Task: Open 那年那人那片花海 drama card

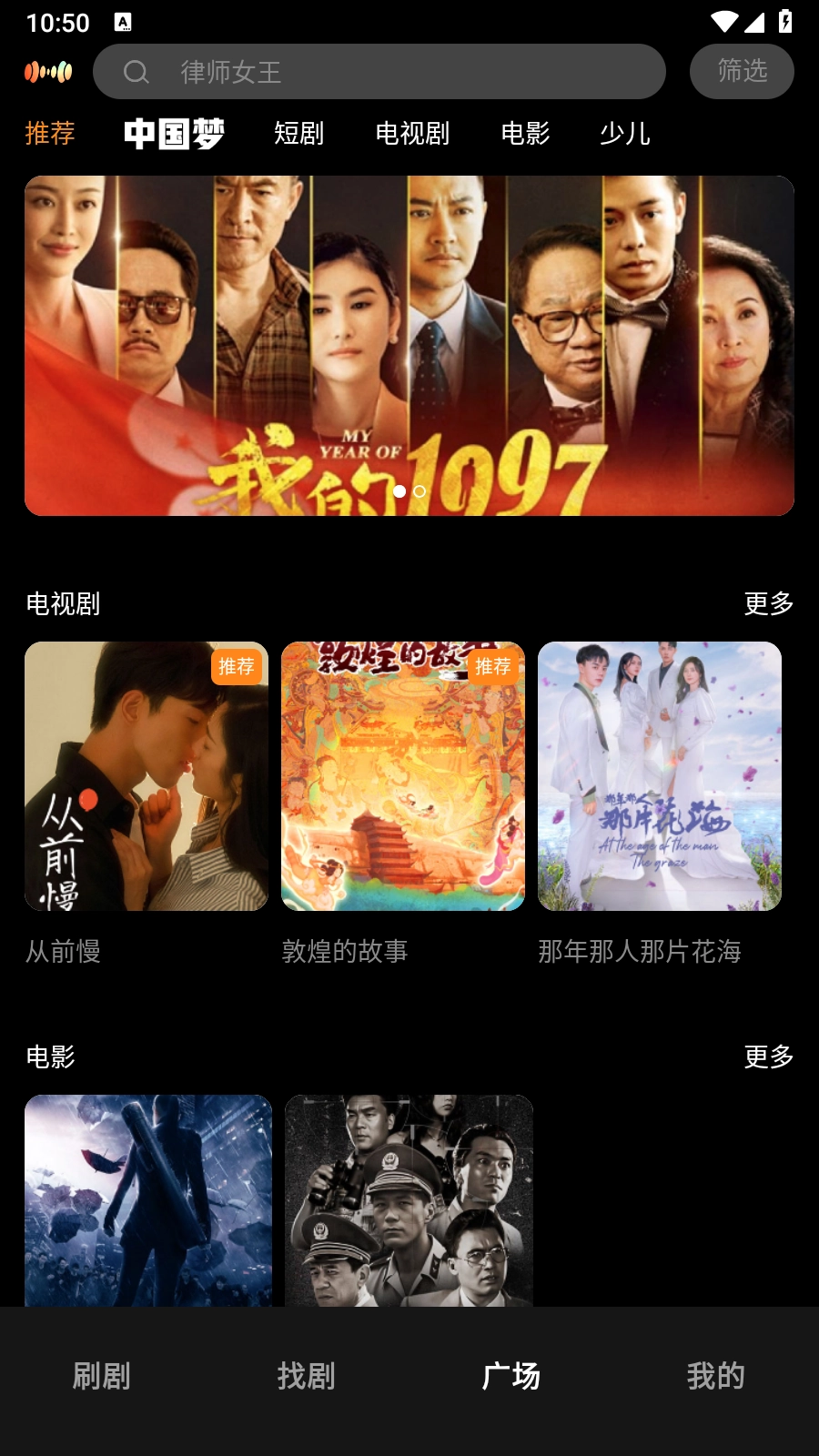Action: [x=660, y=776]
